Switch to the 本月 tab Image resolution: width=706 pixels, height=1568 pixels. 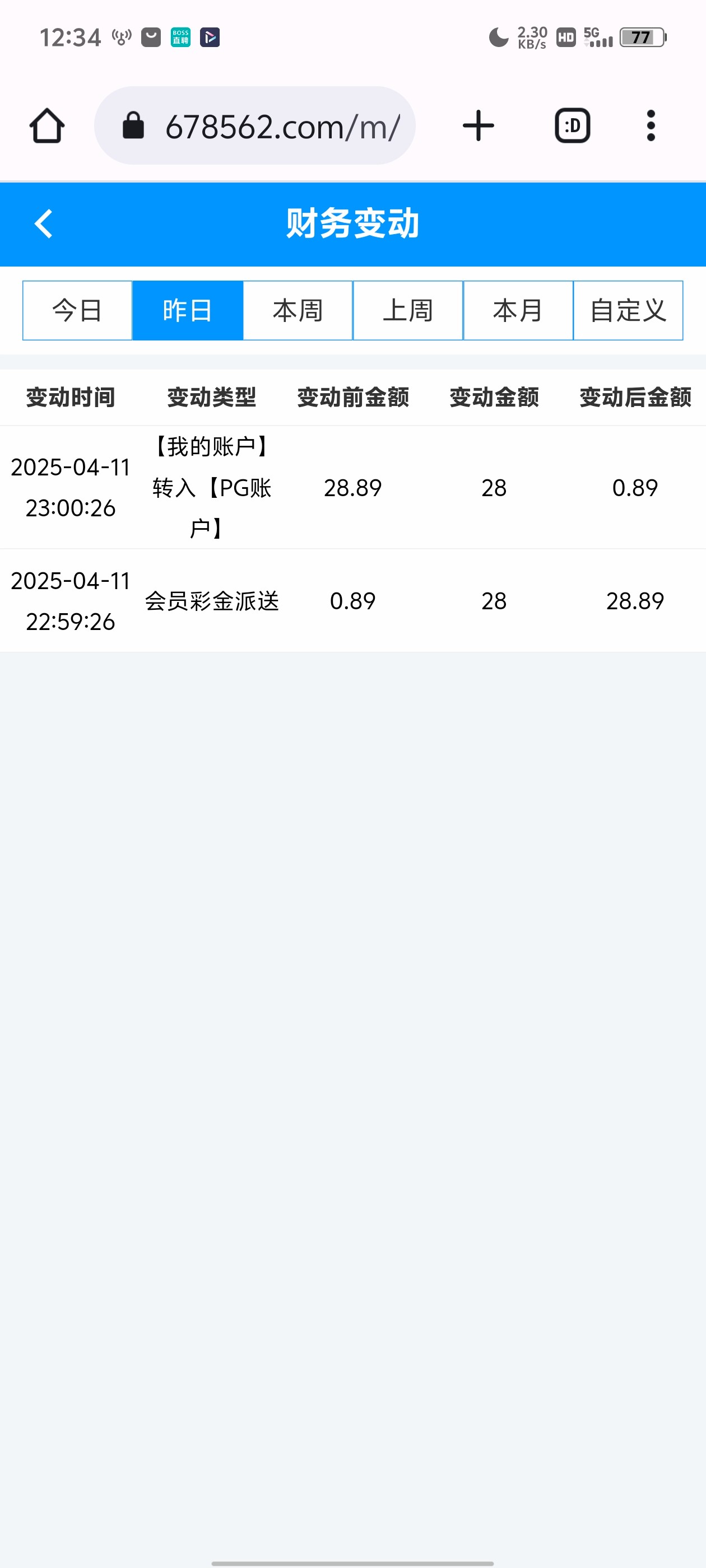(x=518, y=310)
